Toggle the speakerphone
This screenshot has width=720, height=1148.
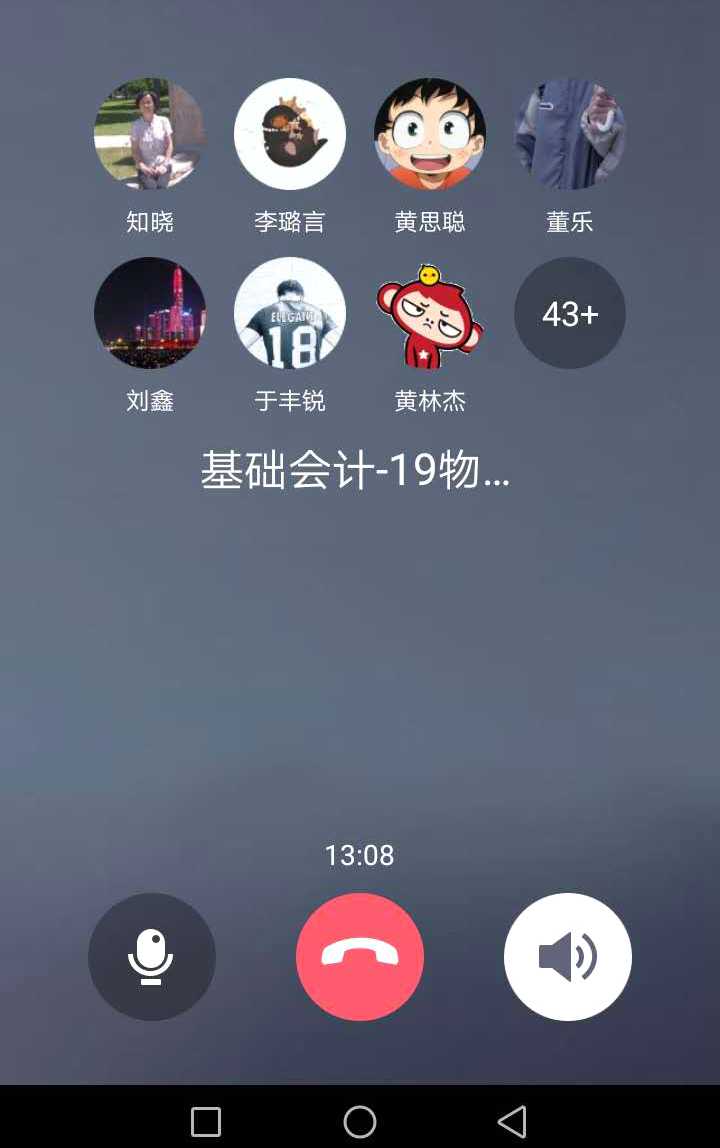pos(568,956)
